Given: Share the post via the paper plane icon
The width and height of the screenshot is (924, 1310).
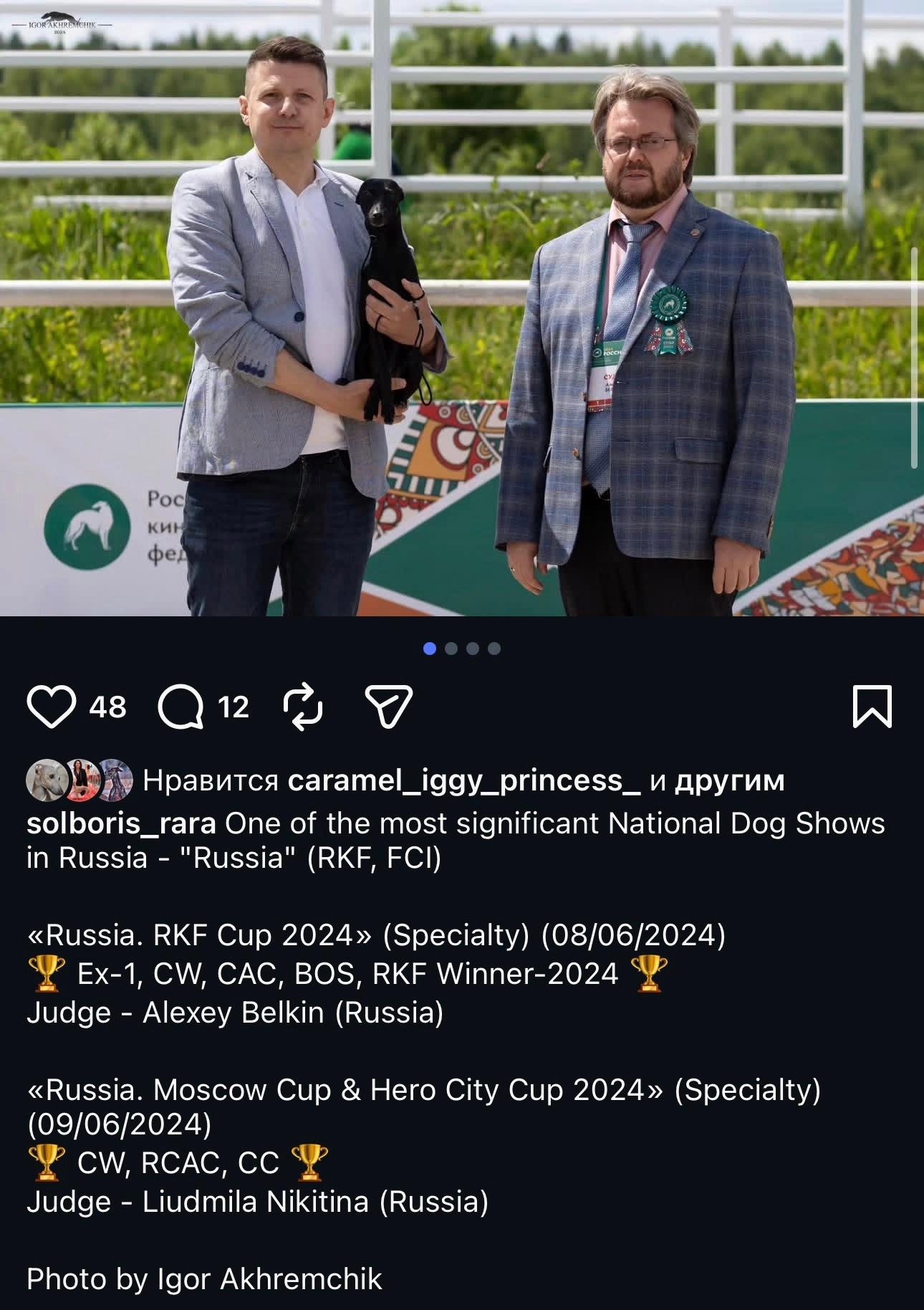Looking at the screenshot, I should tap(388, 707).
